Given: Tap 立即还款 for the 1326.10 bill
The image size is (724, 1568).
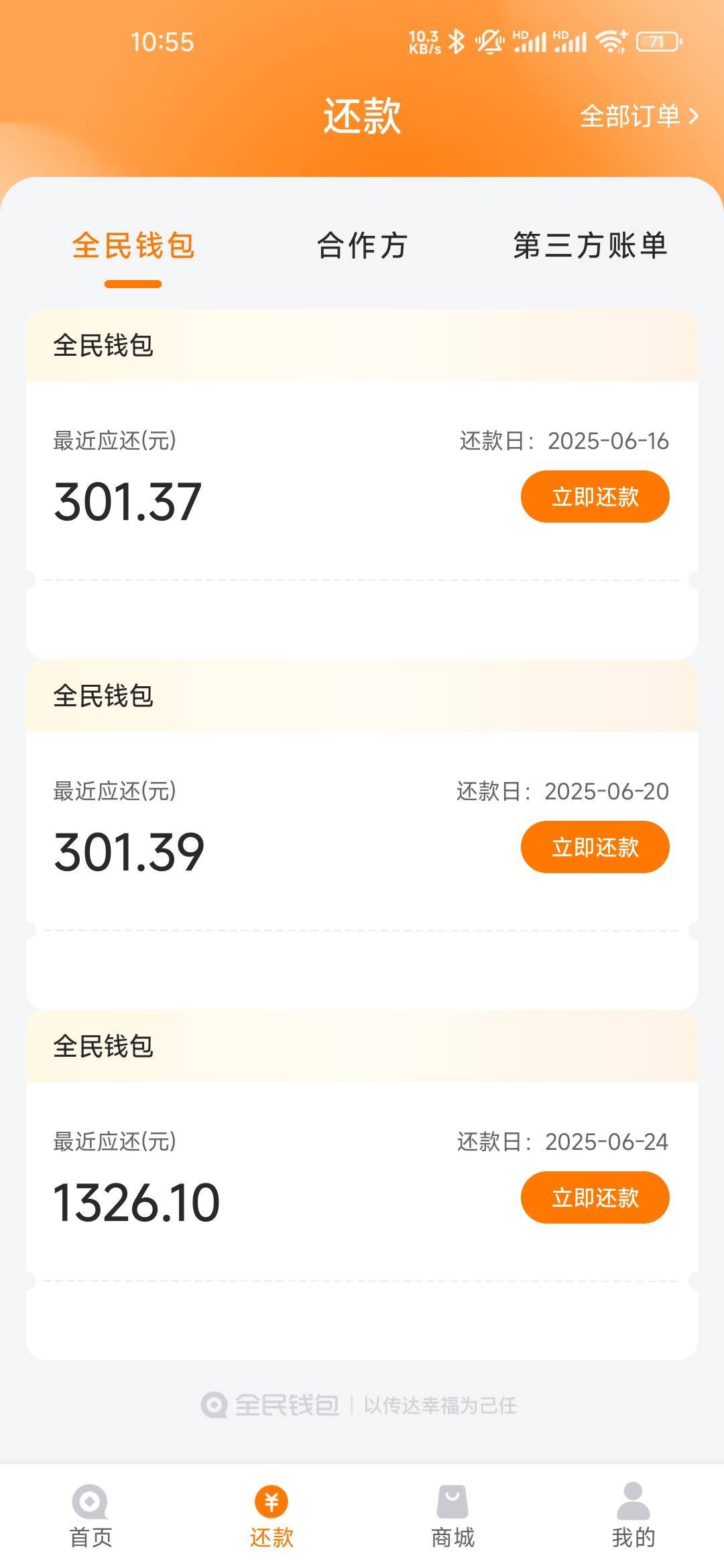Looking at the screenshot, I should click(x=595, y=1197).
